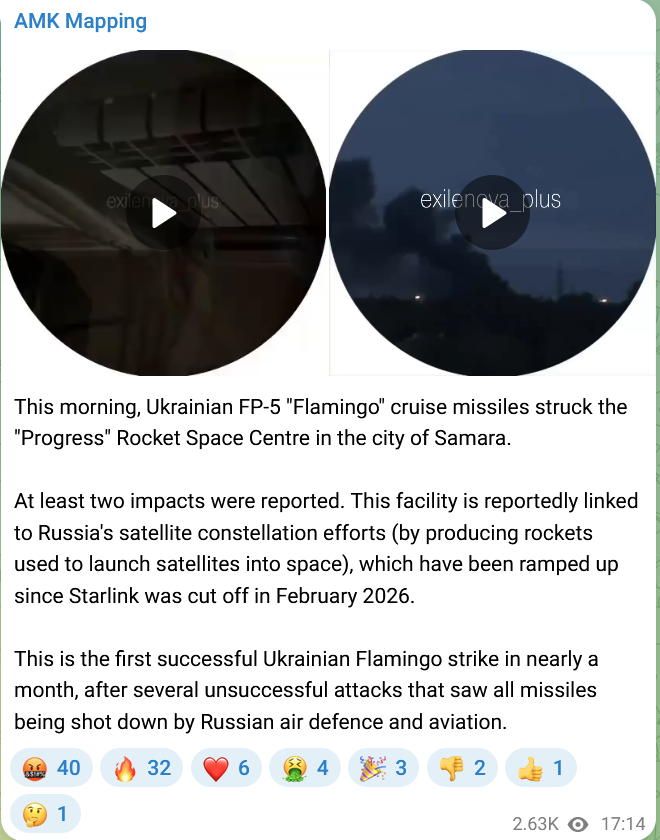React with the thinking face emoji
Screen dimensions: 660x840
(46, 814)
